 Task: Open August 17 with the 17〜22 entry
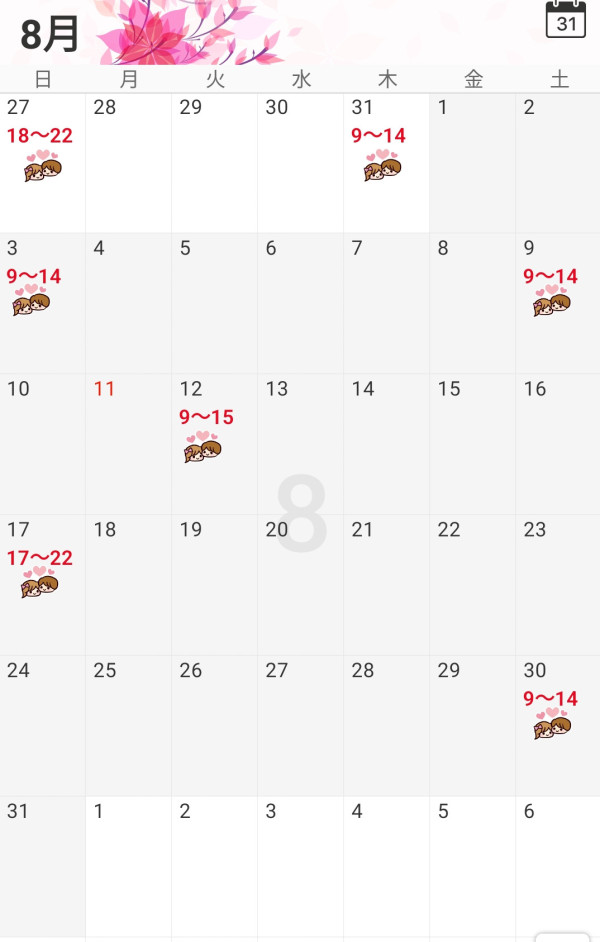42,585
